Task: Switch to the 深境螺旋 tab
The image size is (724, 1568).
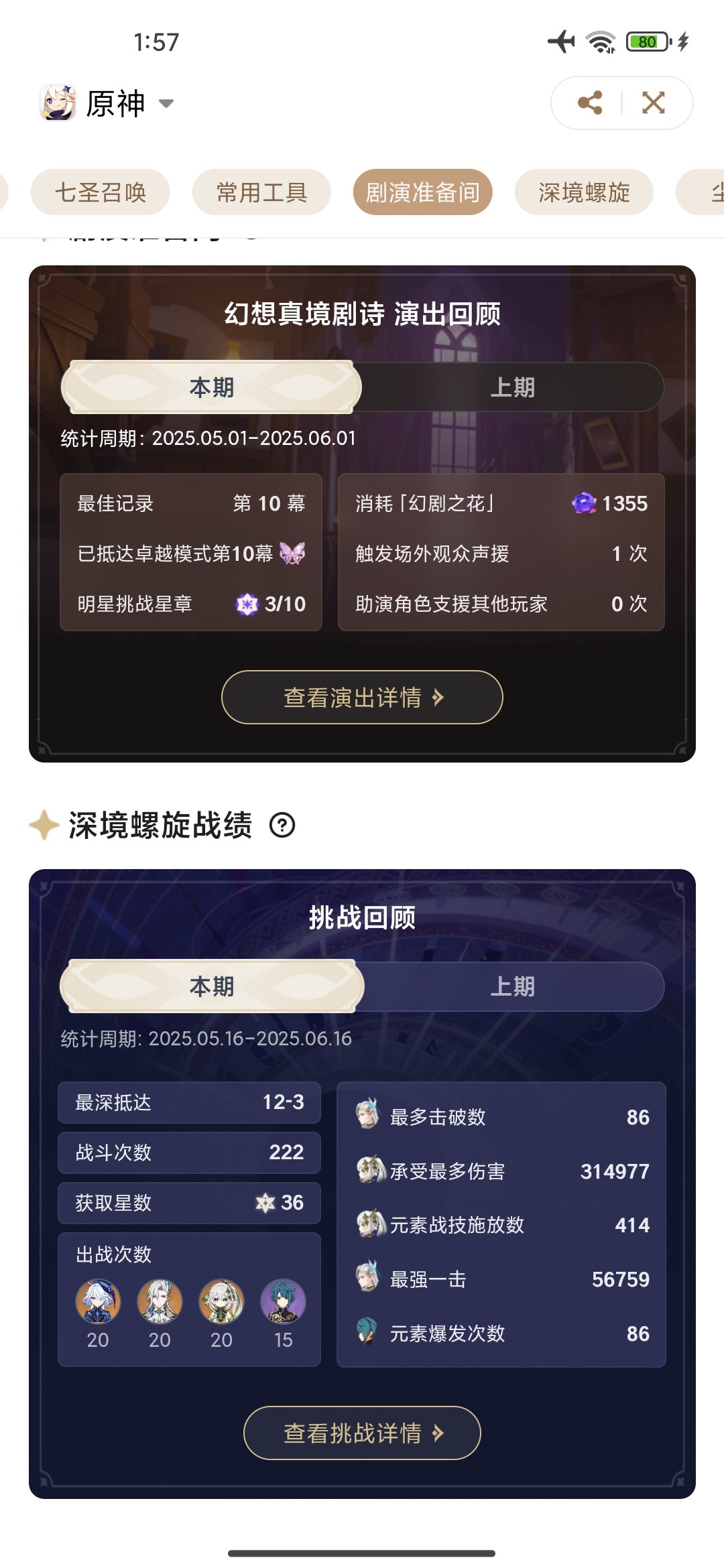Action: click(584, 192)
